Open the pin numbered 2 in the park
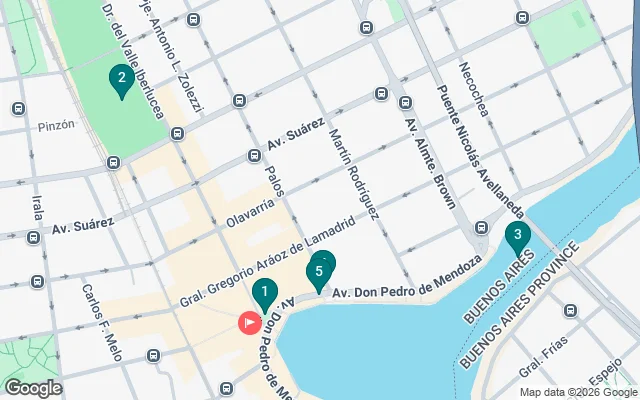 tap(121, 79)
